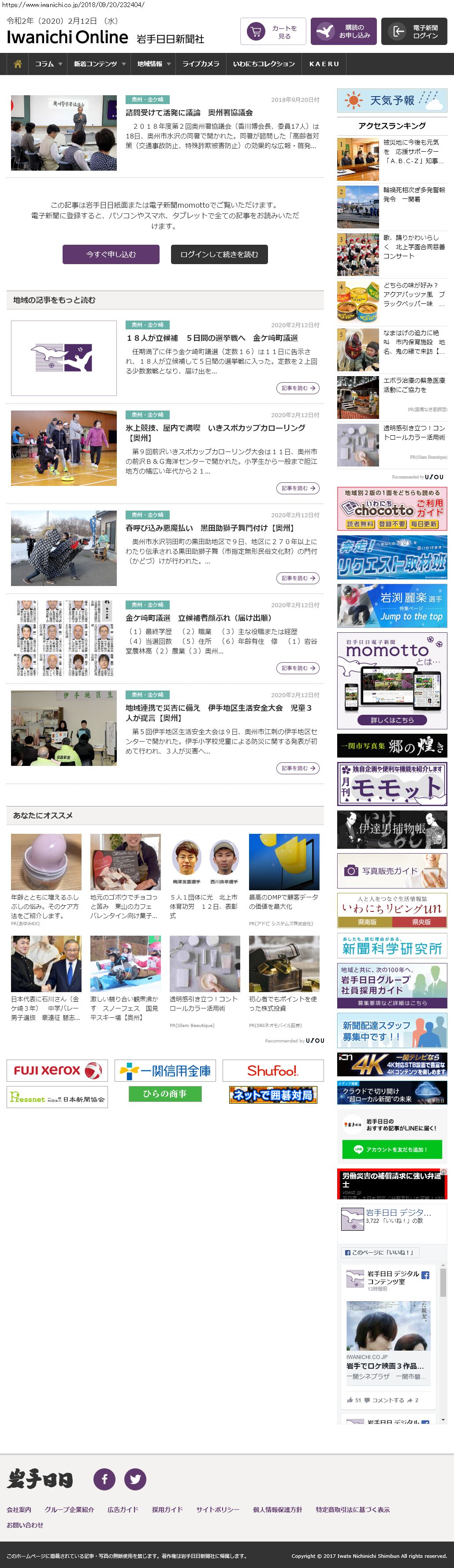Tap 今すぐ申し込む button
The height and width of the screenshot is (1568, 454).
click(x=111, y=254)
